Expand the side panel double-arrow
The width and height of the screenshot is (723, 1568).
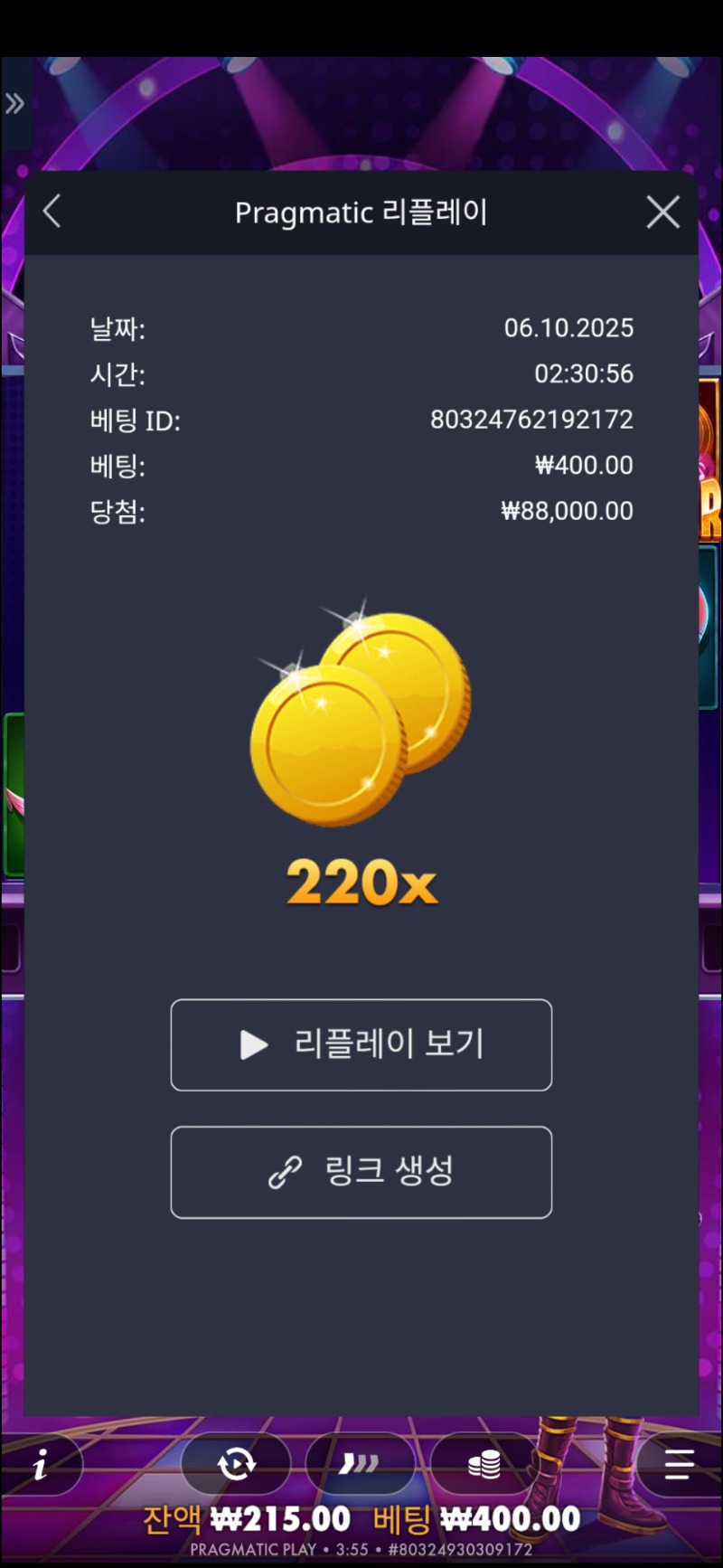click(14, 104)
